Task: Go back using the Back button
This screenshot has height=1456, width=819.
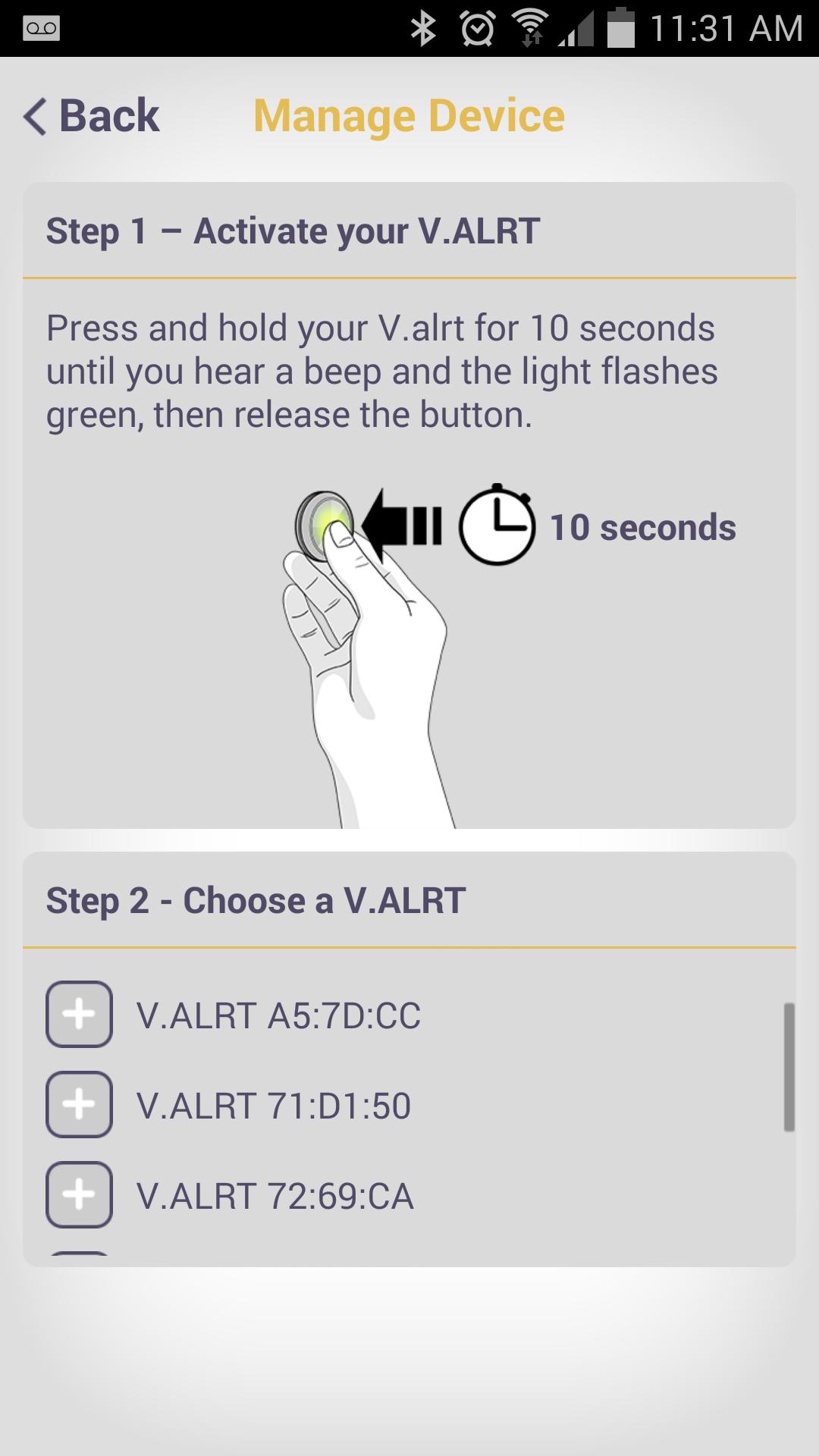Action: pyautogui.click(x=91, y=116)
